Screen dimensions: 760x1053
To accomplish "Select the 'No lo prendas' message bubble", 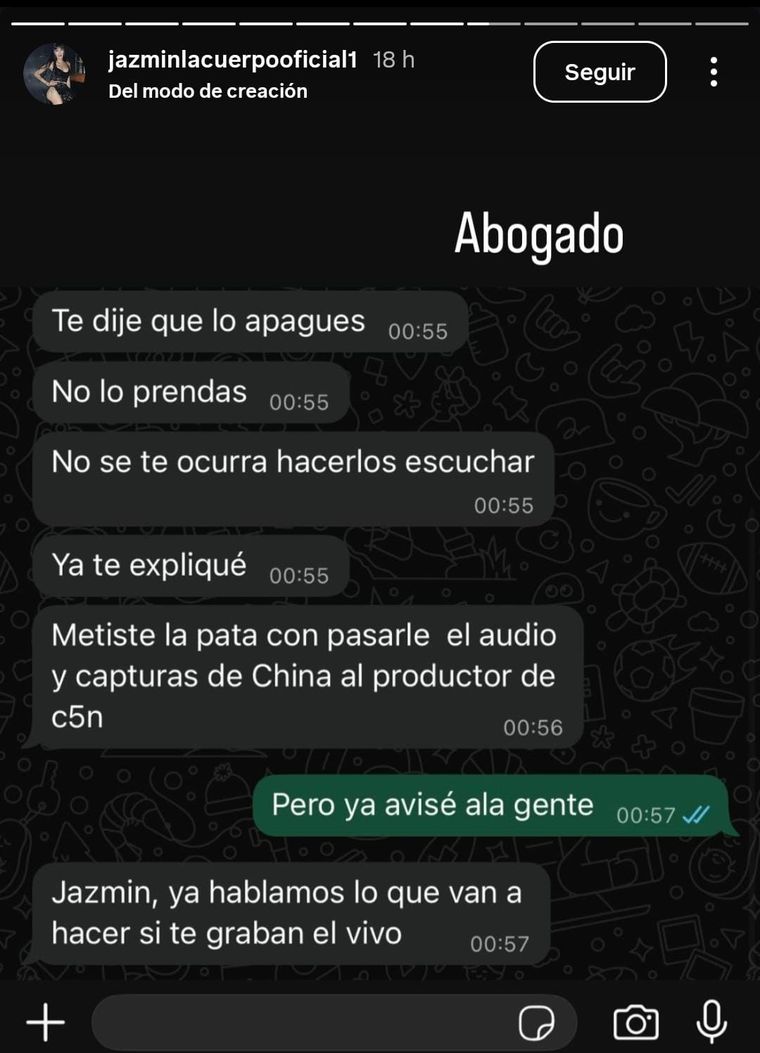I will [190, 392].
